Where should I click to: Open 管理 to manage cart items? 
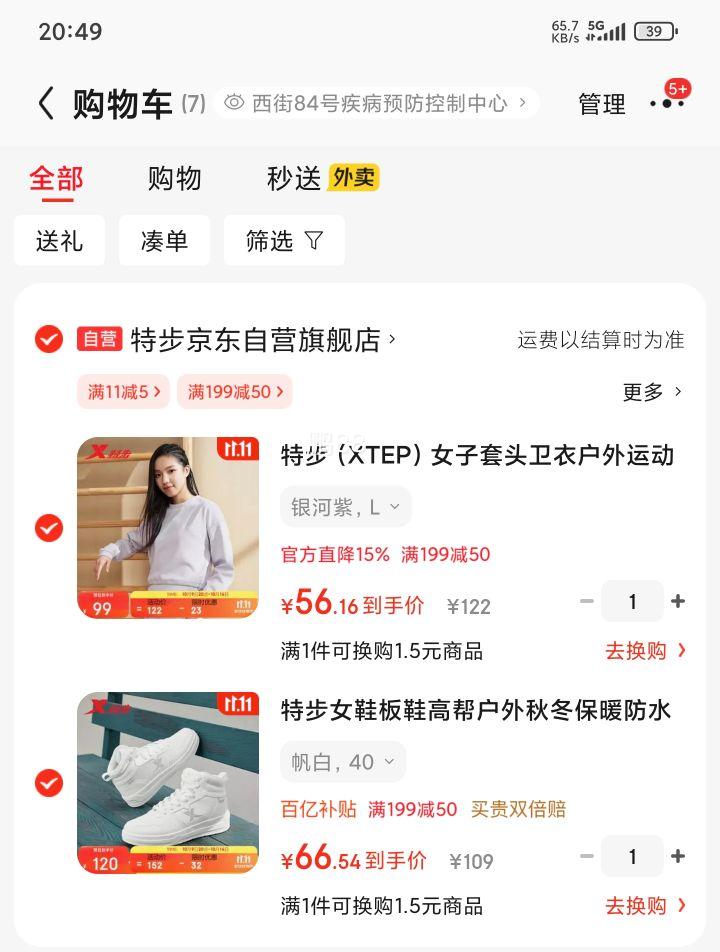[x=601, y=104]
